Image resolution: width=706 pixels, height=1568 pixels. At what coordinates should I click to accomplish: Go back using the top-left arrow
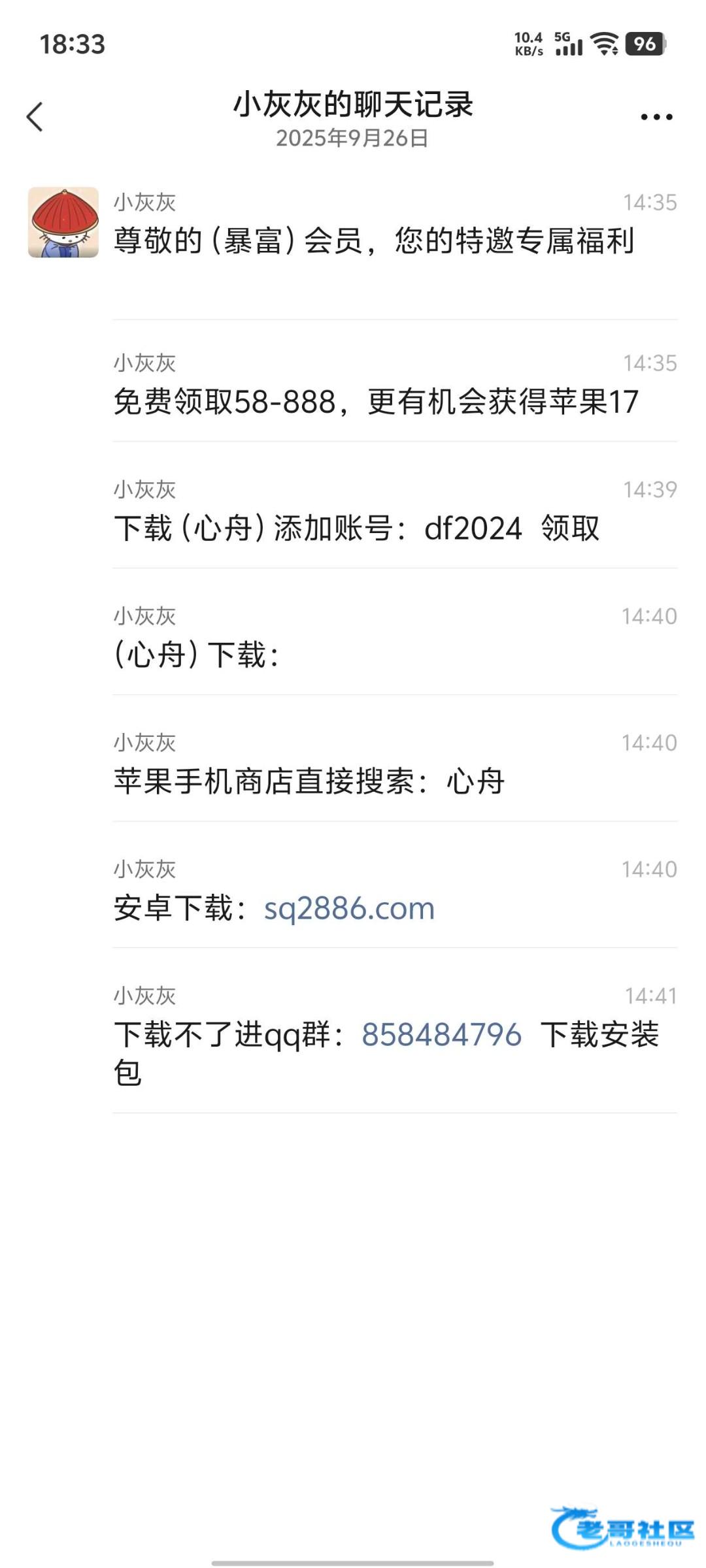click(35, 117)
